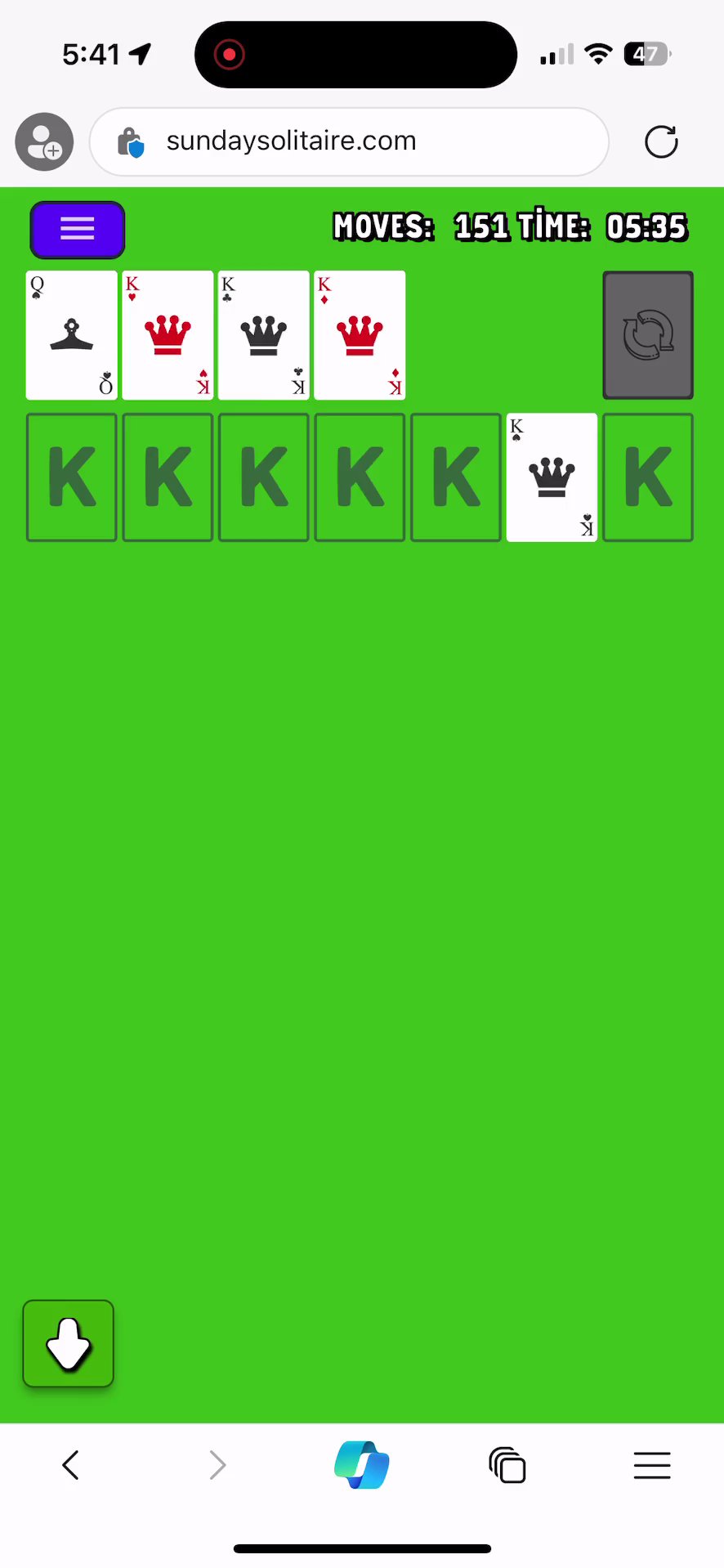The image size is (724, 1568).
Task: Open the Copilot assistant
Action: [x=362, y=1465]
